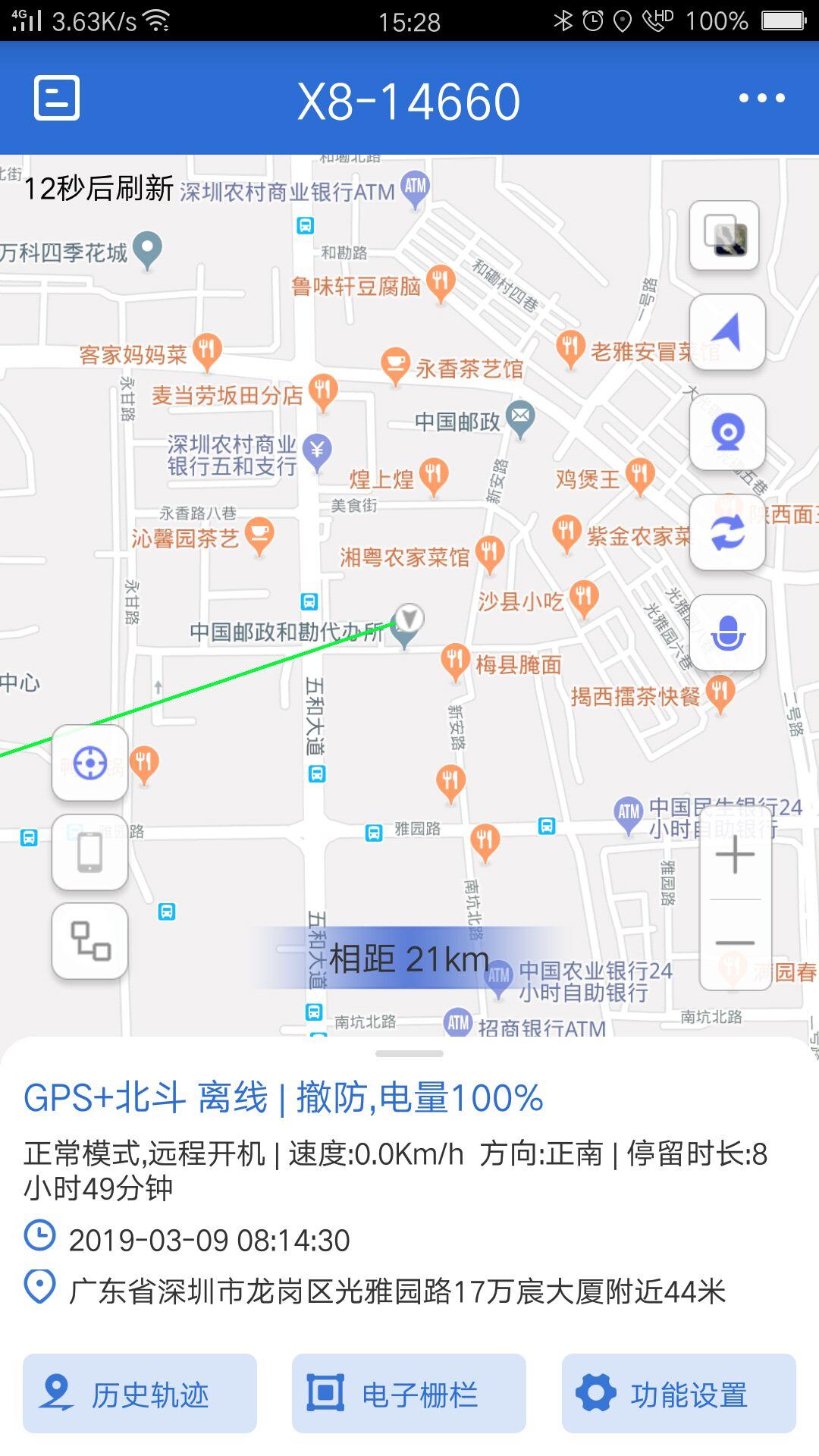Open 历史轨迹 history track
This screenshot has height=1456, width=819.
pyautogui.click(x=140, y=1394)
